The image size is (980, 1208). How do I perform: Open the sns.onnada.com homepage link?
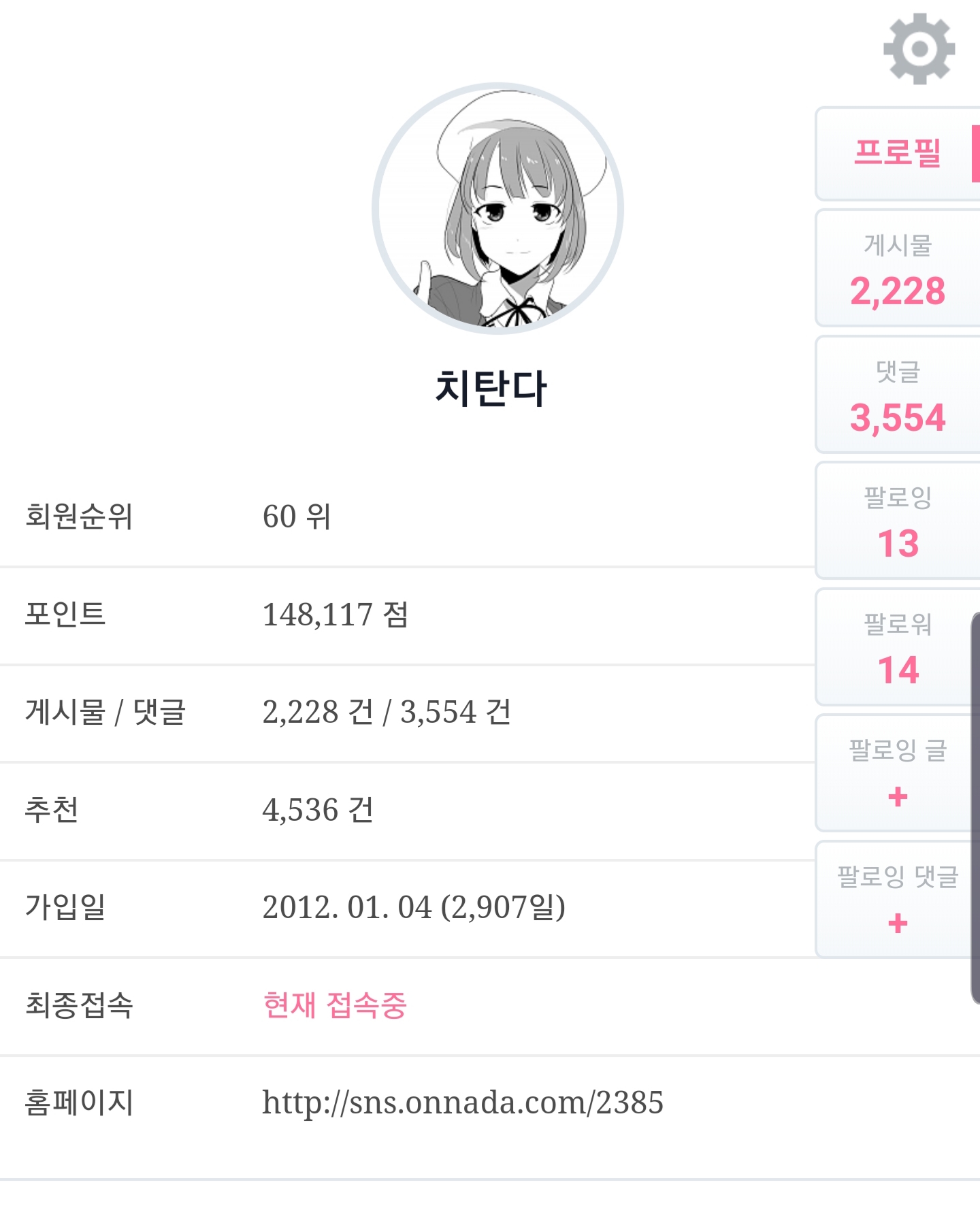463,1103
